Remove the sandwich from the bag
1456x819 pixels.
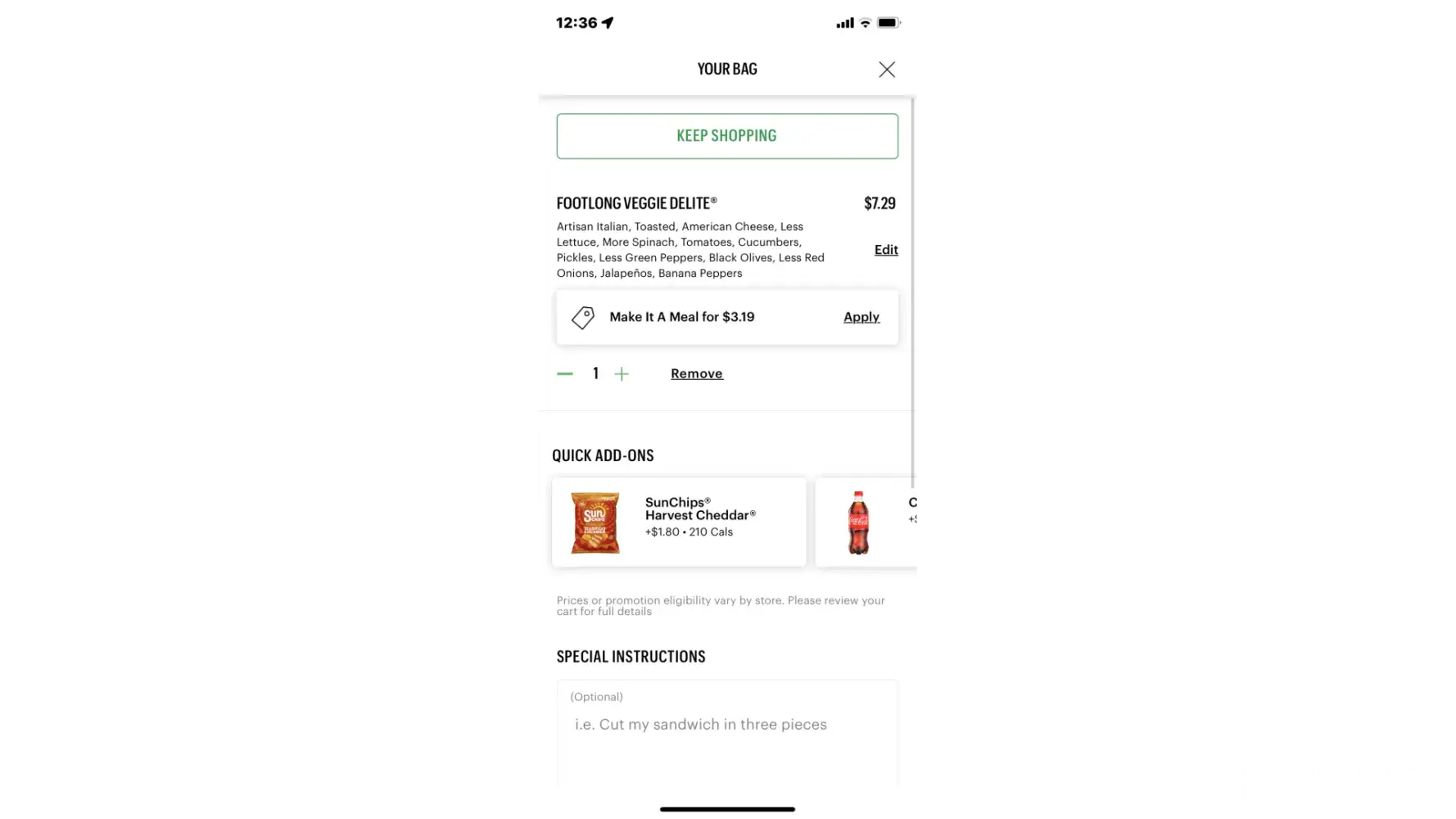pos(696,373)
